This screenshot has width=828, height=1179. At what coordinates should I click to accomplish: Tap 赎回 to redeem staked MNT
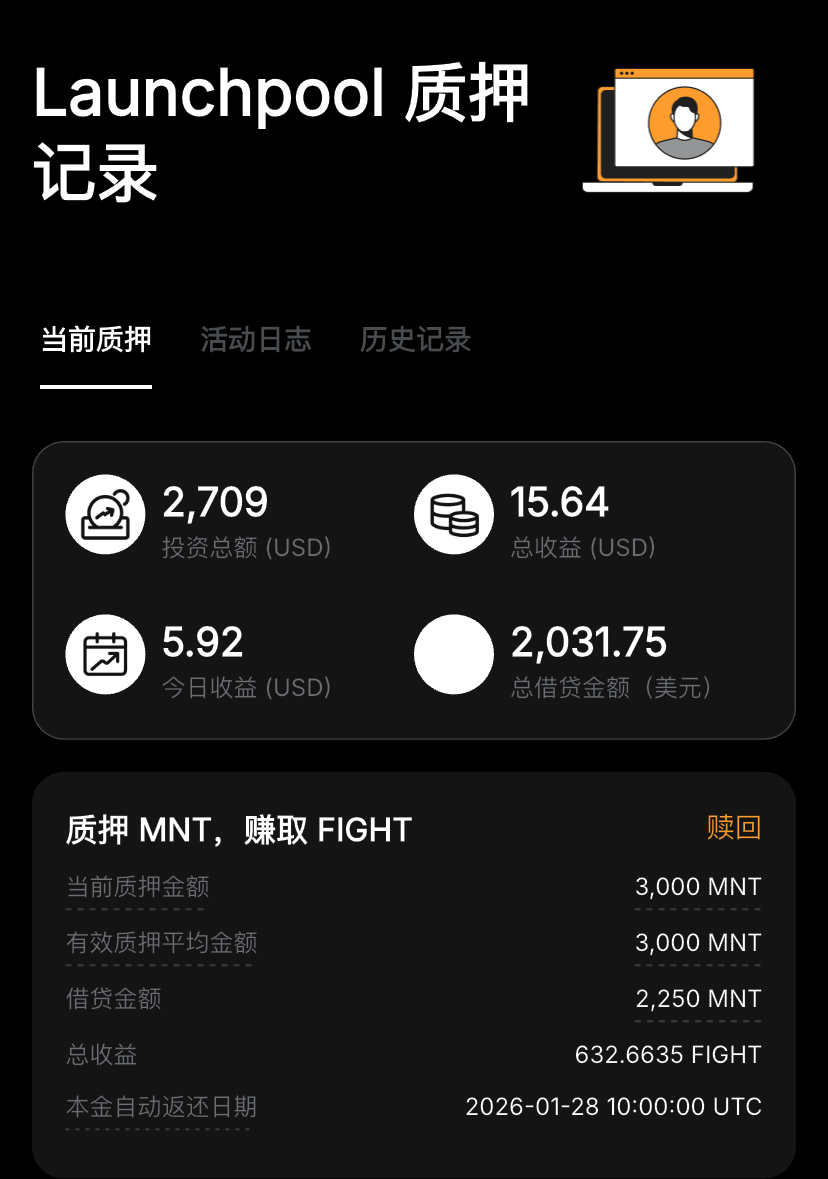[734, 828]
